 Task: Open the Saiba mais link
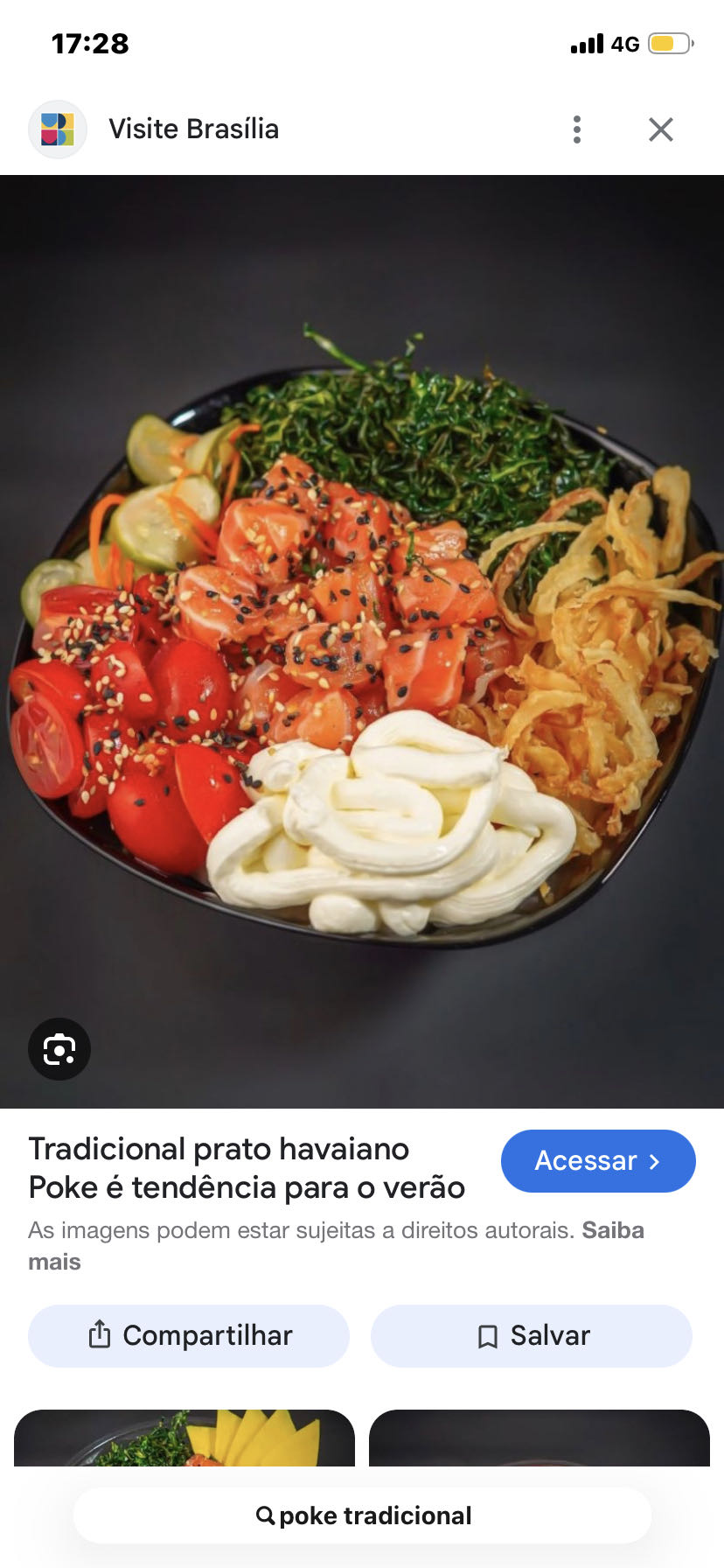[612, 1228]
